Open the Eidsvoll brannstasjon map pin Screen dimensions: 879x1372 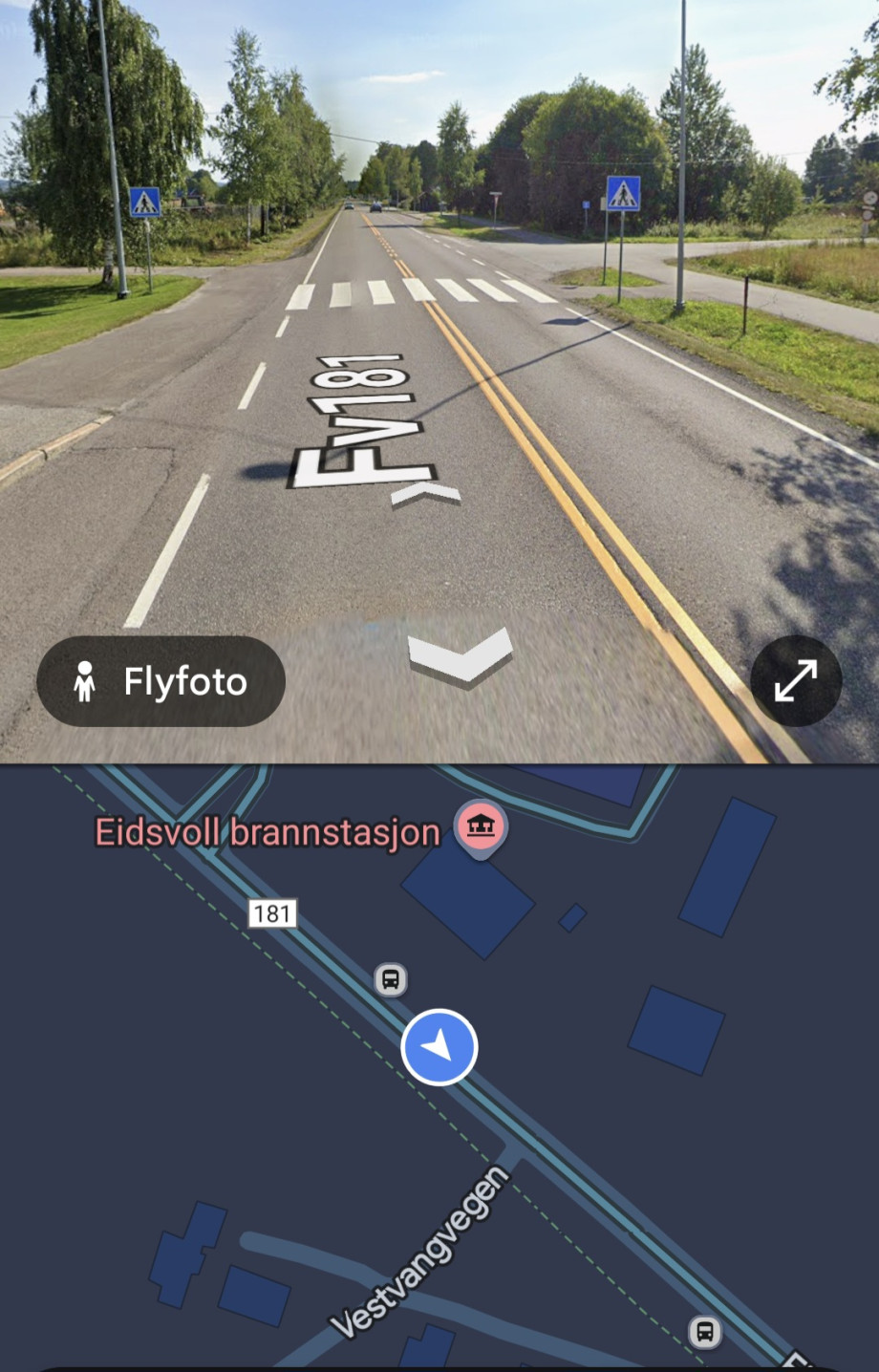click(480, 827)
